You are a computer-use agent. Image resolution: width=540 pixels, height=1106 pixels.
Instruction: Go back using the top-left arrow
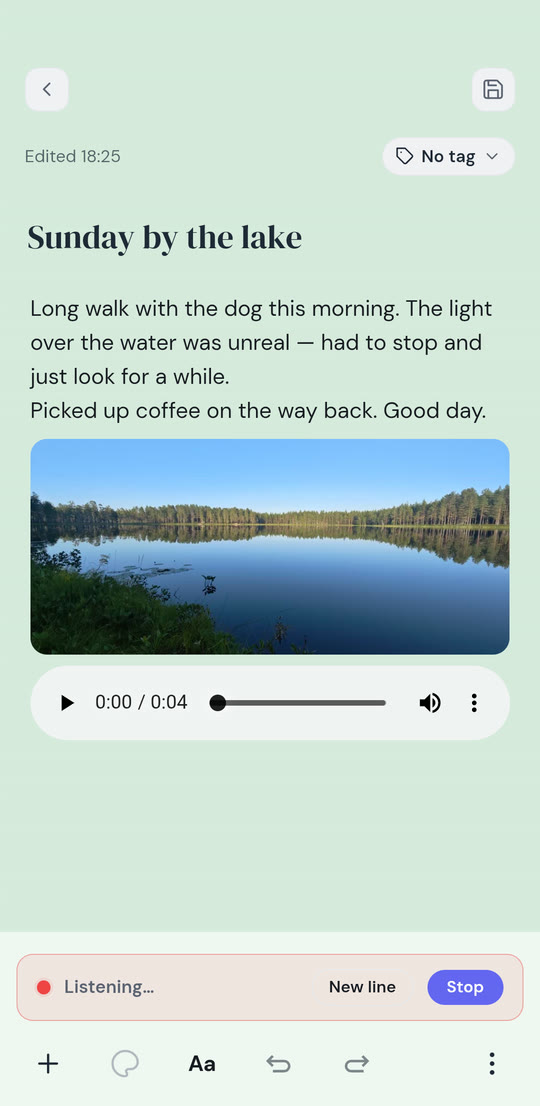tap(47, 90)
